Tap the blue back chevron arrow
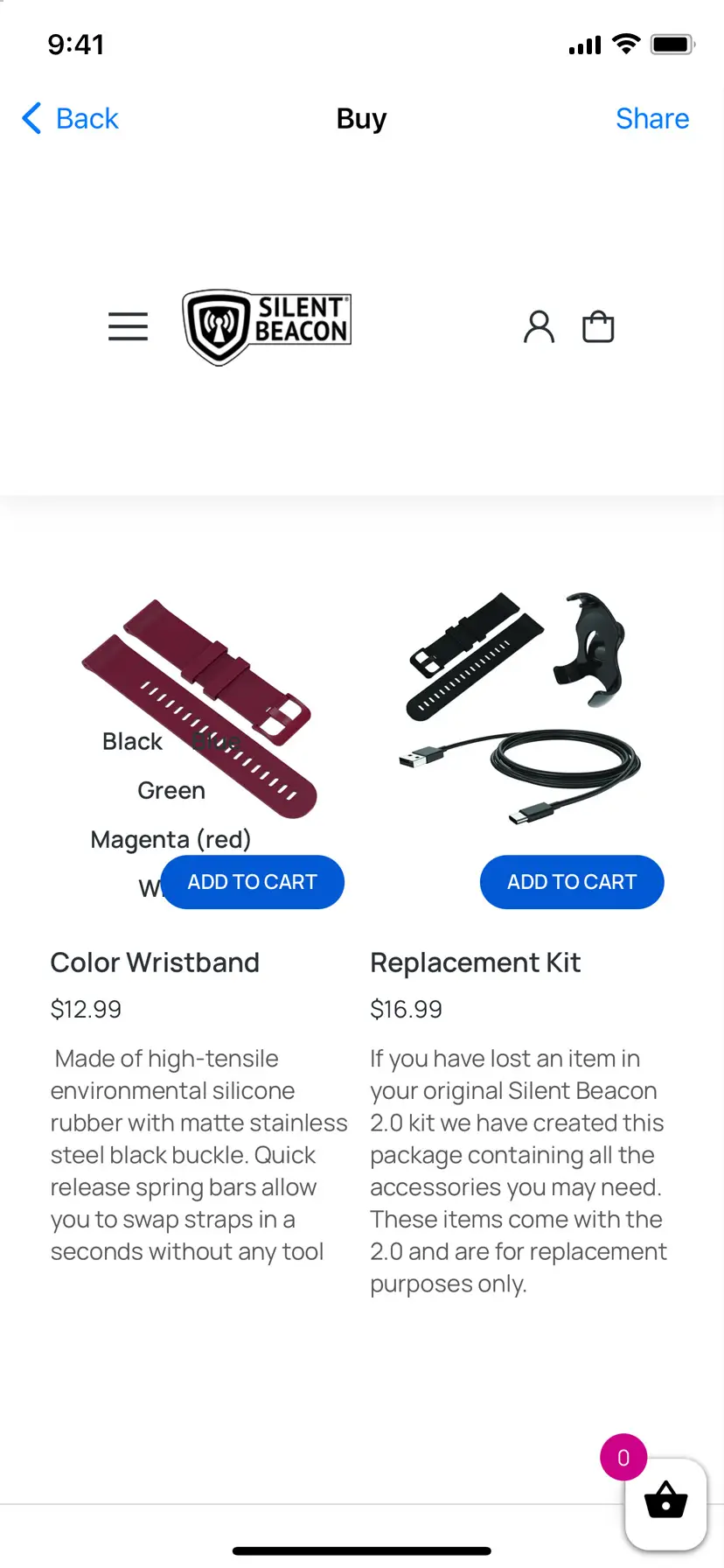Image resolution: width=724 pixels, height=1568 pixels. (31, 118)
